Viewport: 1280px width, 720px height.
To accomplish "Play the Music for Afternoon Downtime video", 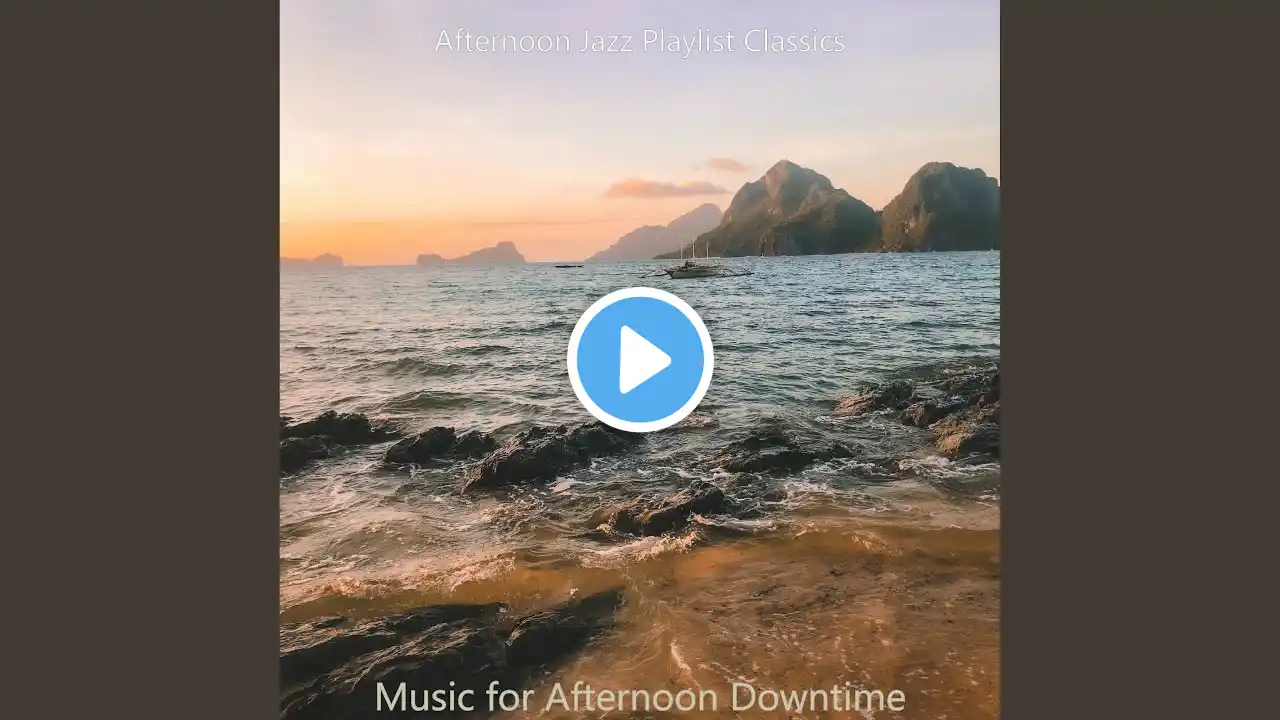I will pyautogui.click(x=640, y=359).
